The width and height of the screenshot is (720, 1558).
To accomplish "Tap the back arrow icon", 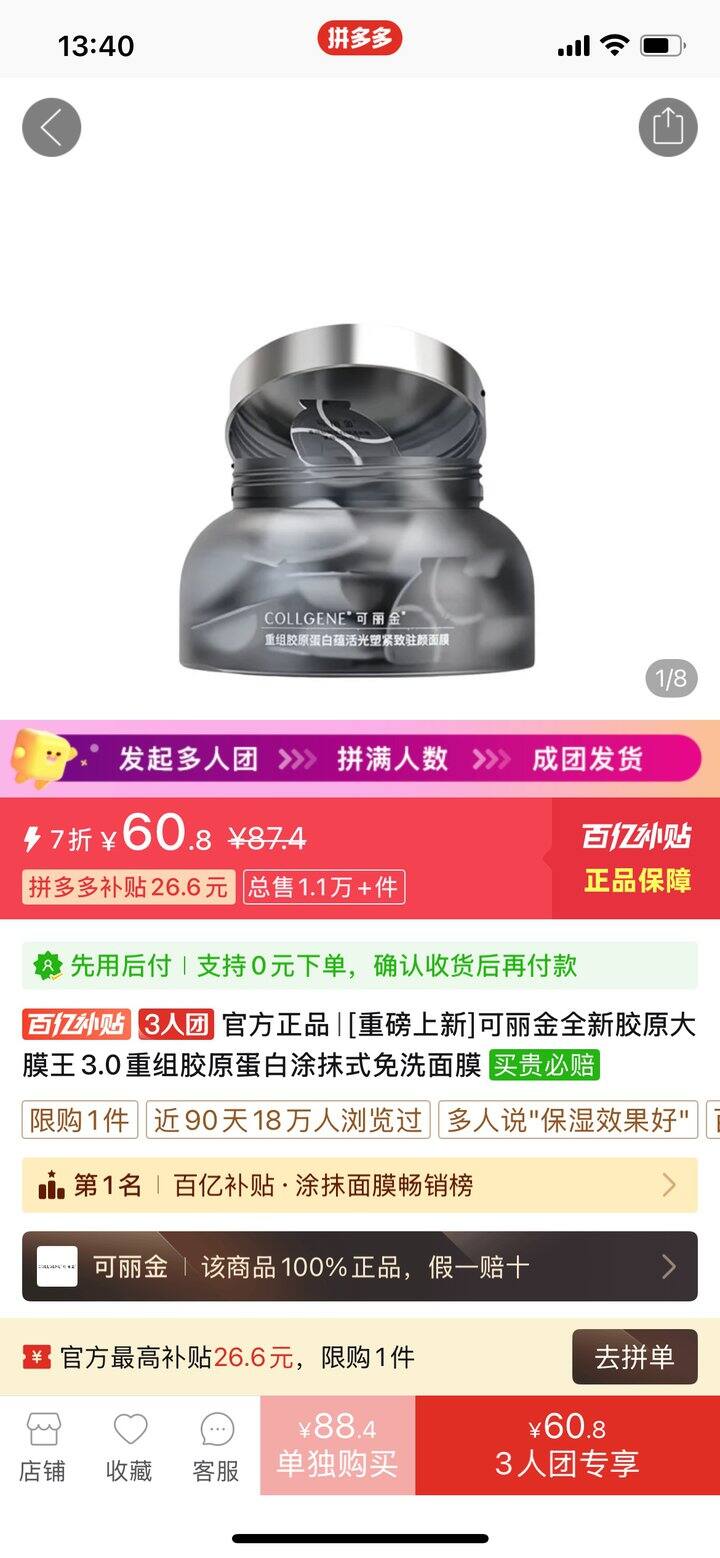I will click(x=51, y=127).
